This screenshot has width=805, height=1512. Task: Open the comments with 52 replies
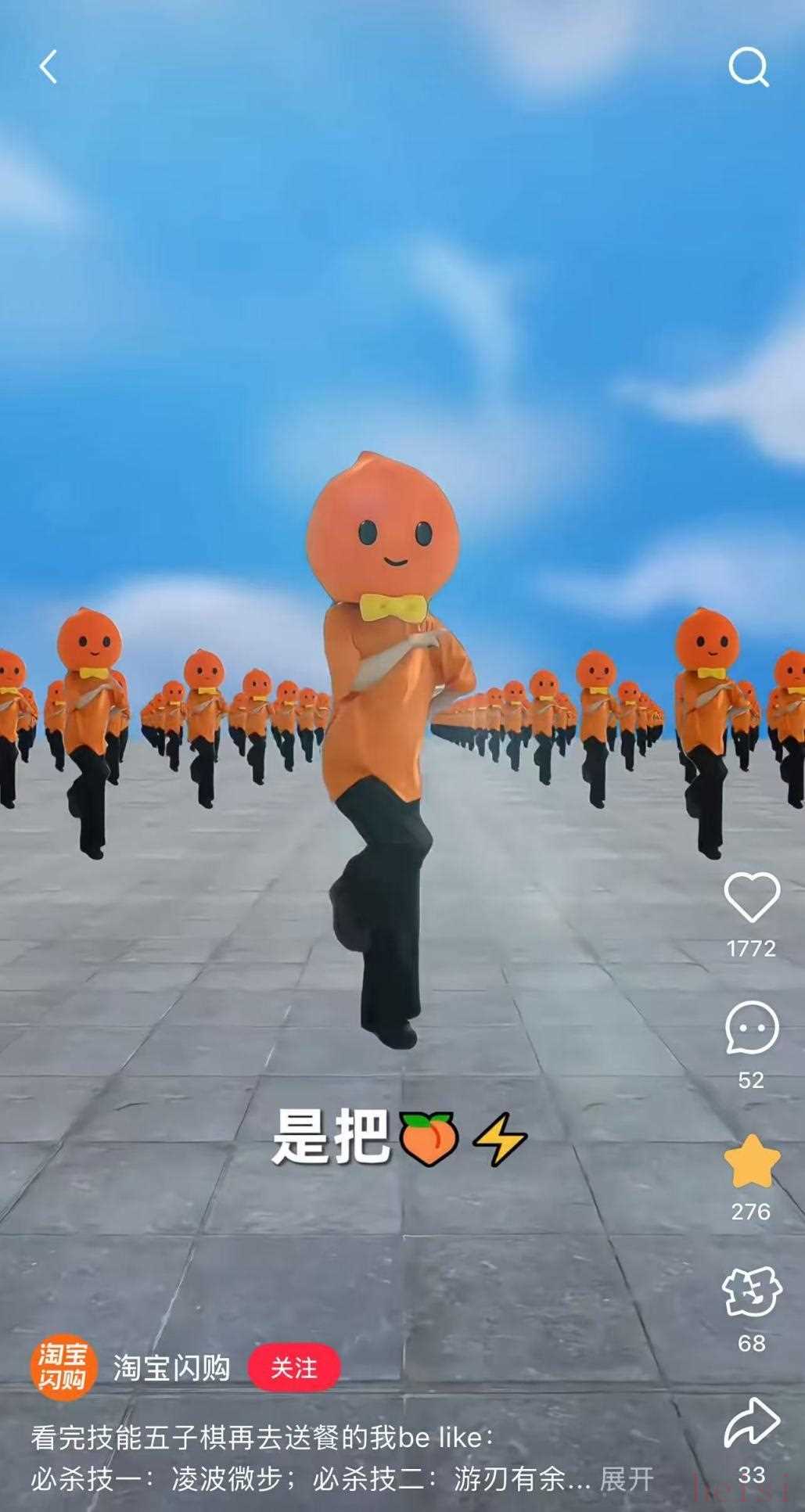click(x=752, y=1029)
